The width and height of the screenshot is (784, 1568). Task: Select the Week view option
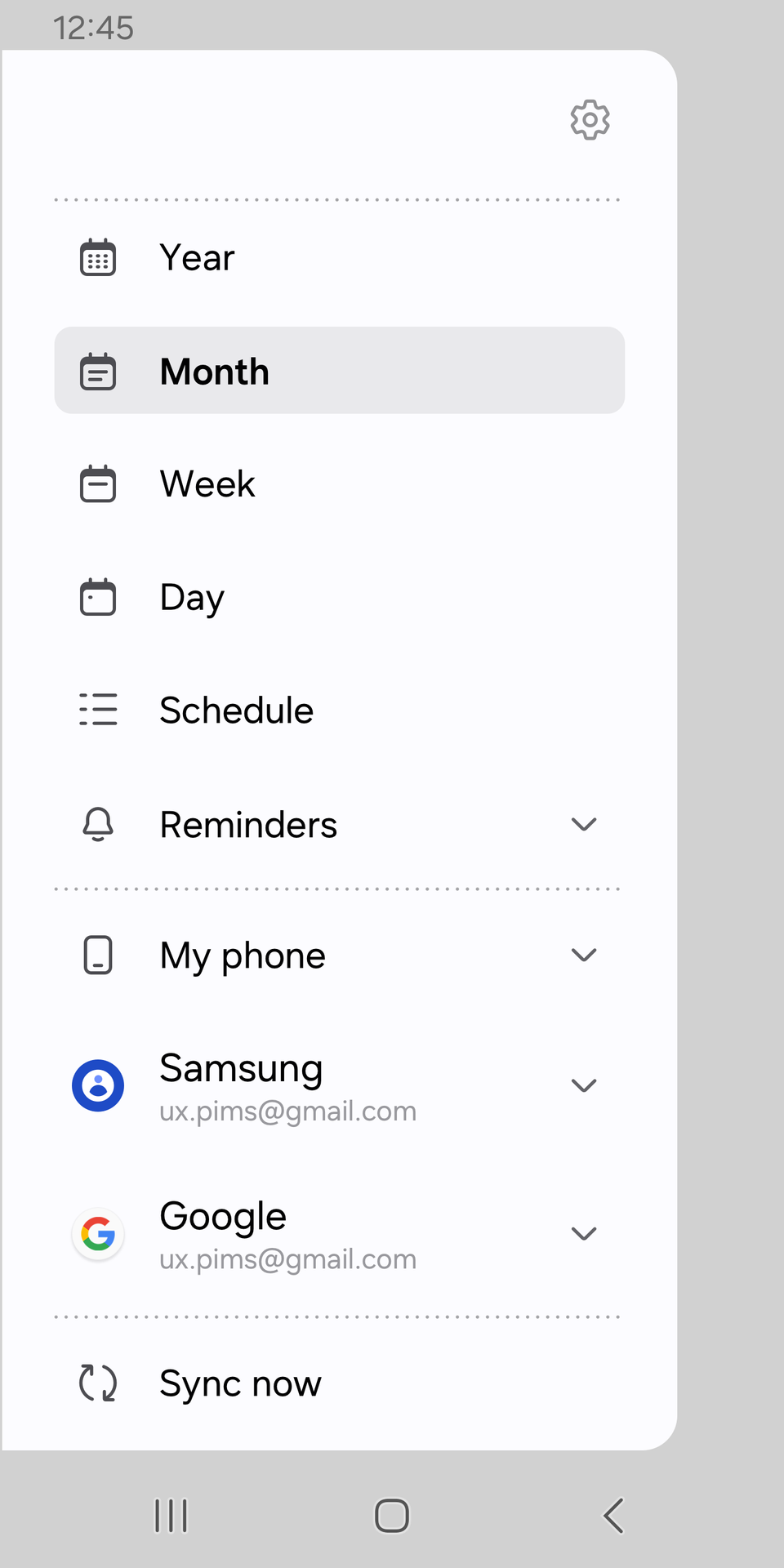[x=207, y=483]
